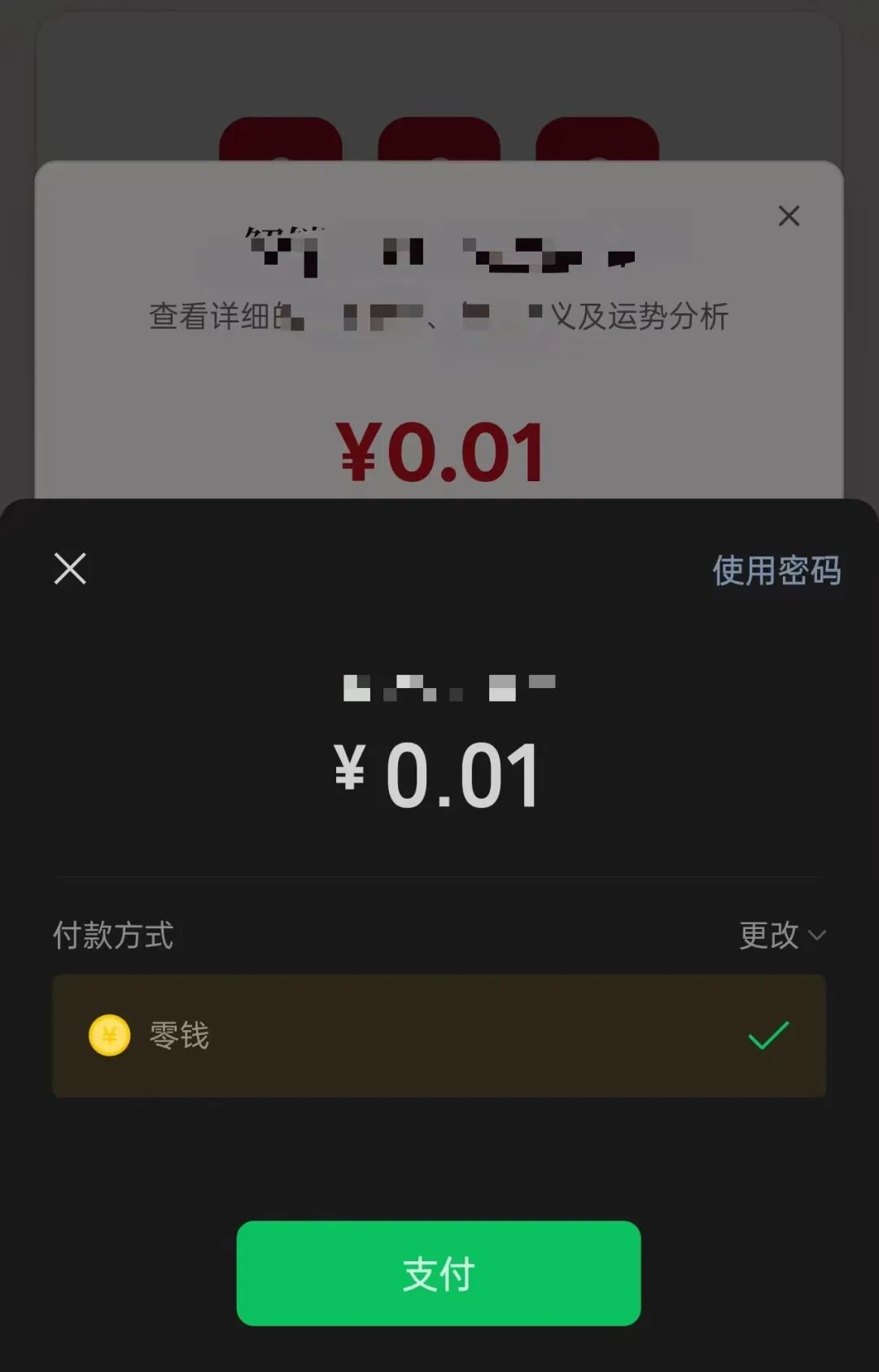Tap the green 支付 button
Screen dimensions: 879x1372
pos(439,1273)
